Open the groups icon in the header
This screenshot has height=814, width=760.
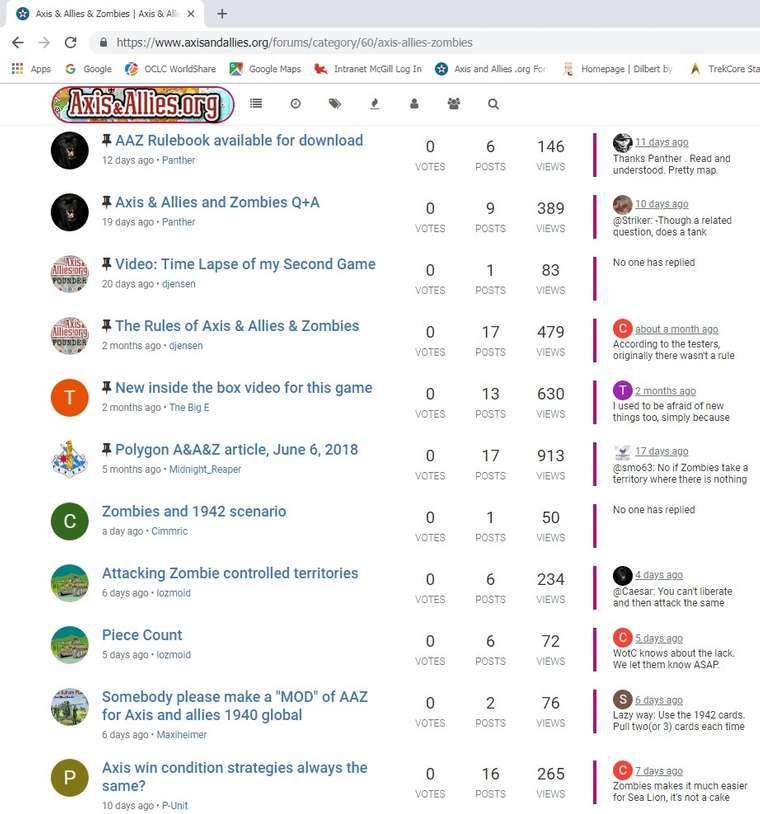coord(454,104)
